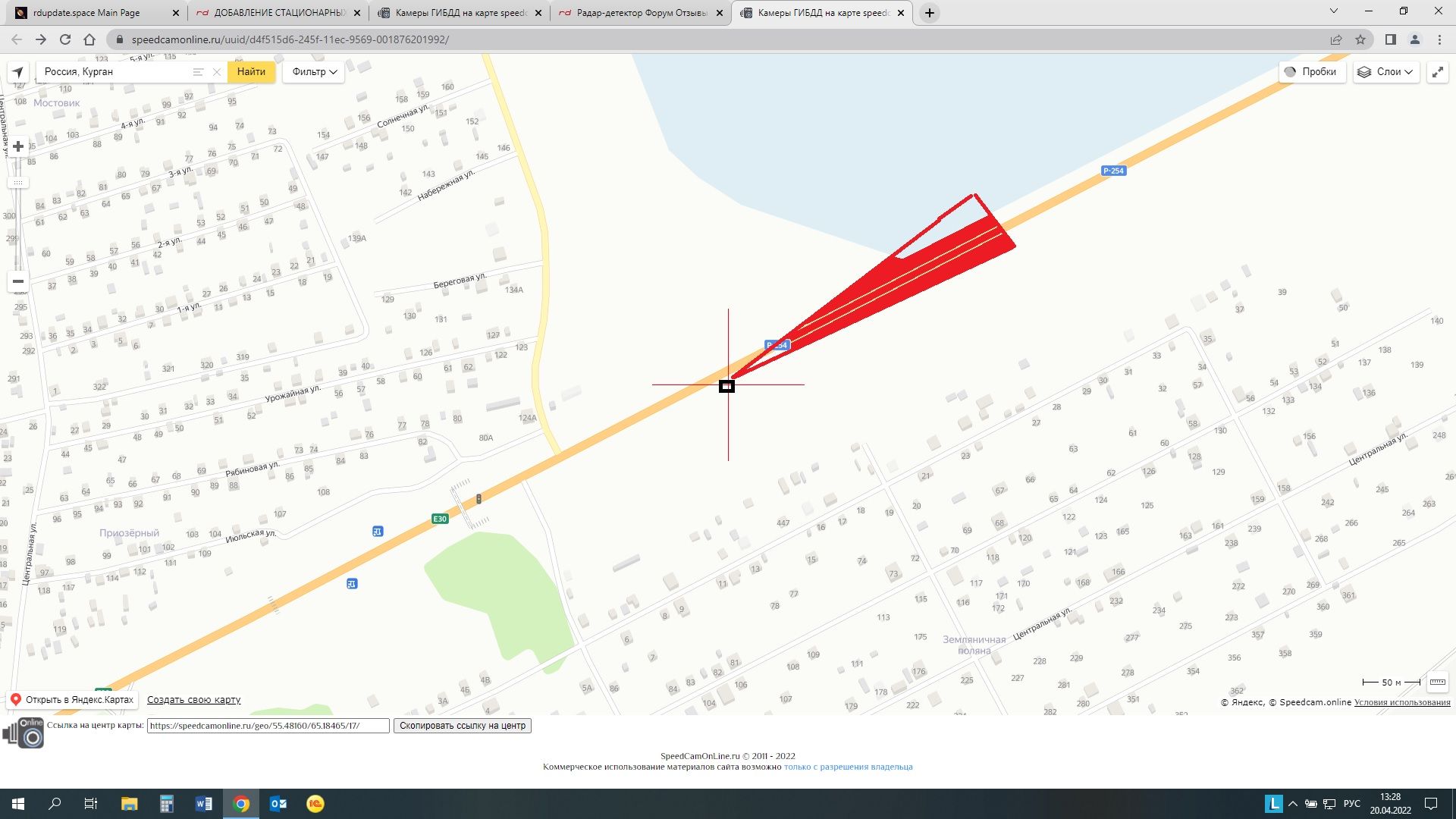Edit the Россия, Курган search box
Image resolution: width=1456 pixels, height=819 pixels.
pos(114,71)
